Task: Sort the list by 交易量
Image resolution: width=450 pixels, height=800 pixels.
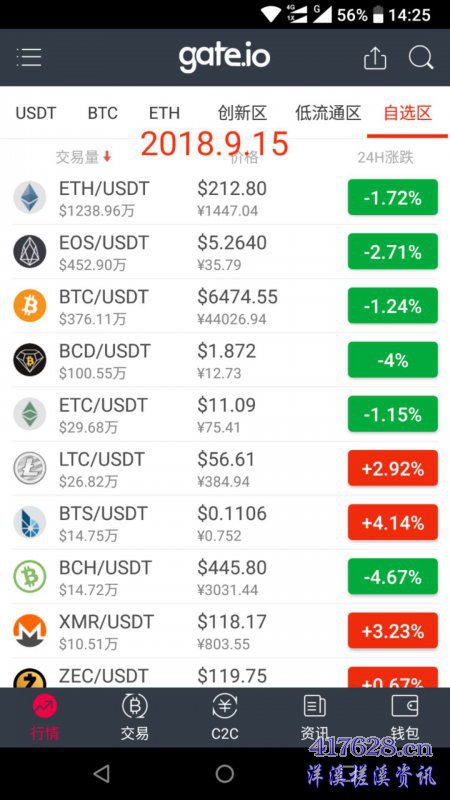Action: tap(83, 157)
